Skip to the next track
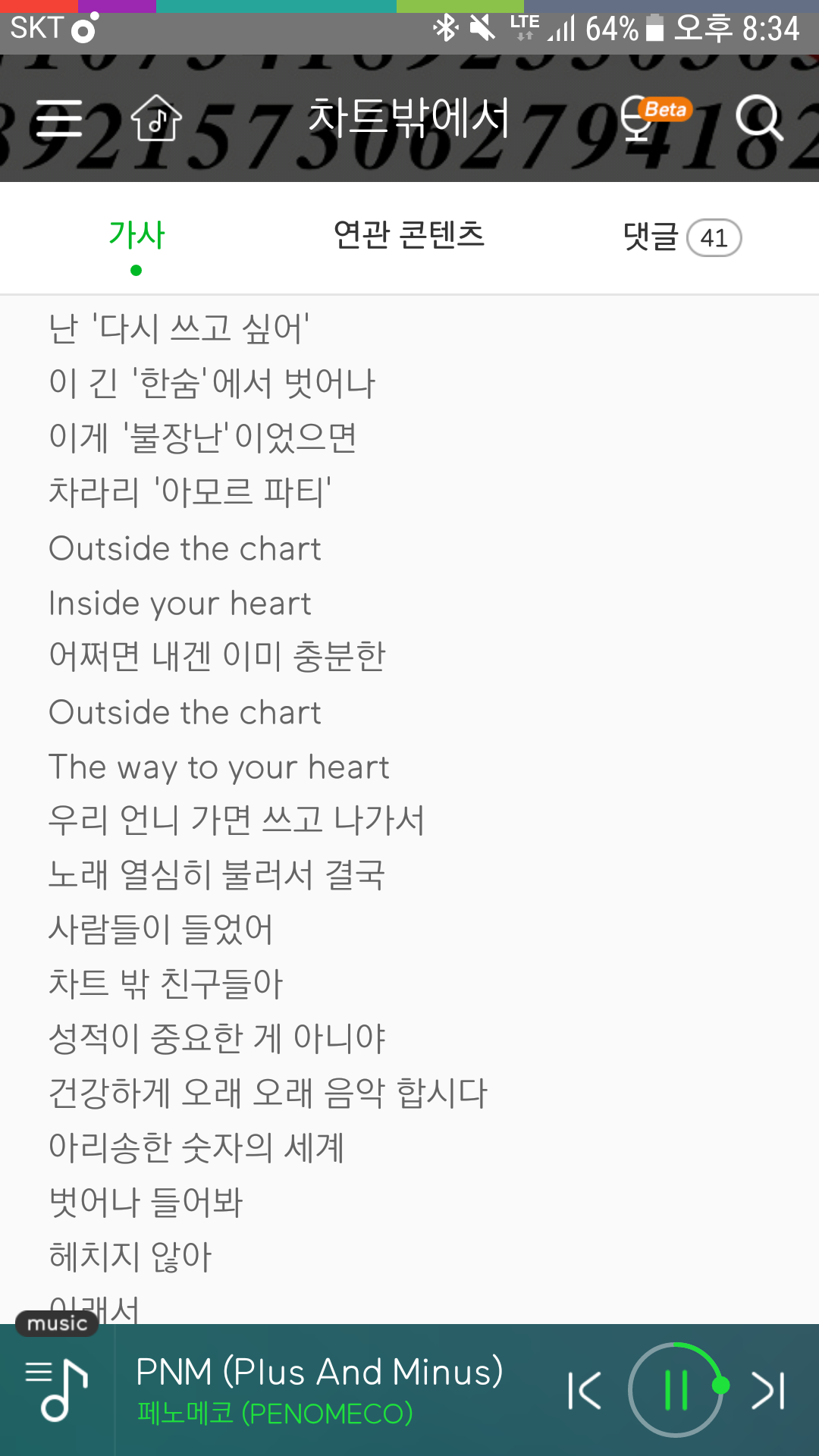This screenshot has width=819, height=1456. pos(767,1391)
